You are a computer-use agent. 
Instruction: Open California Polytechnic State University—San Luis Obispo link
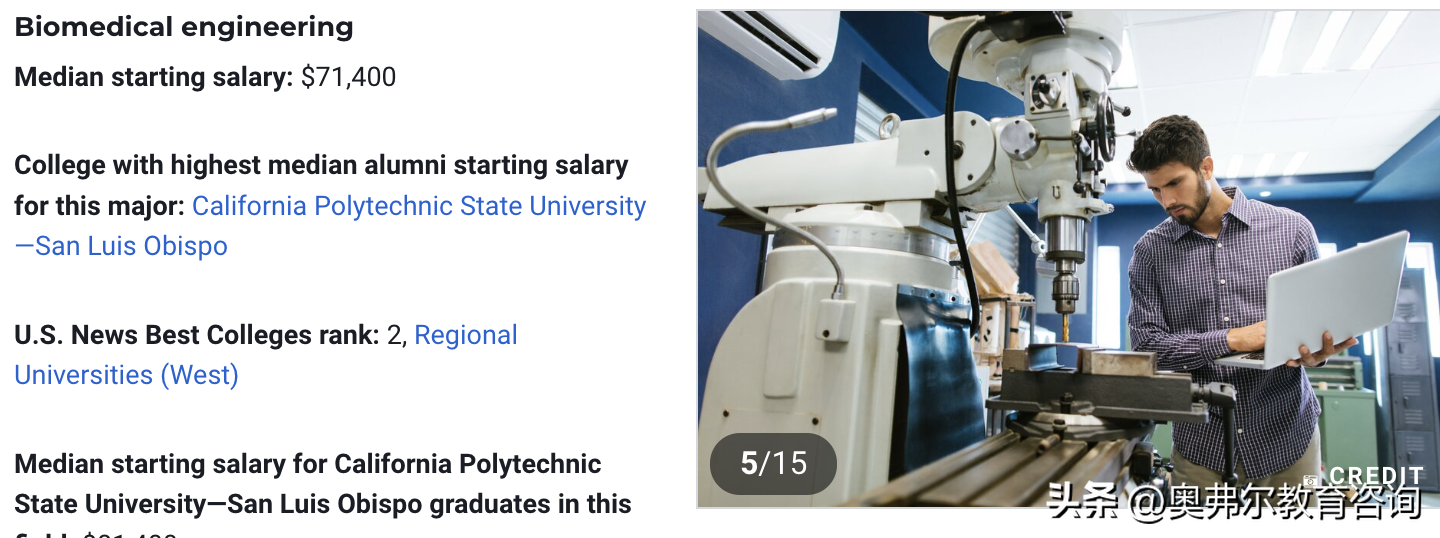(418, 206)
